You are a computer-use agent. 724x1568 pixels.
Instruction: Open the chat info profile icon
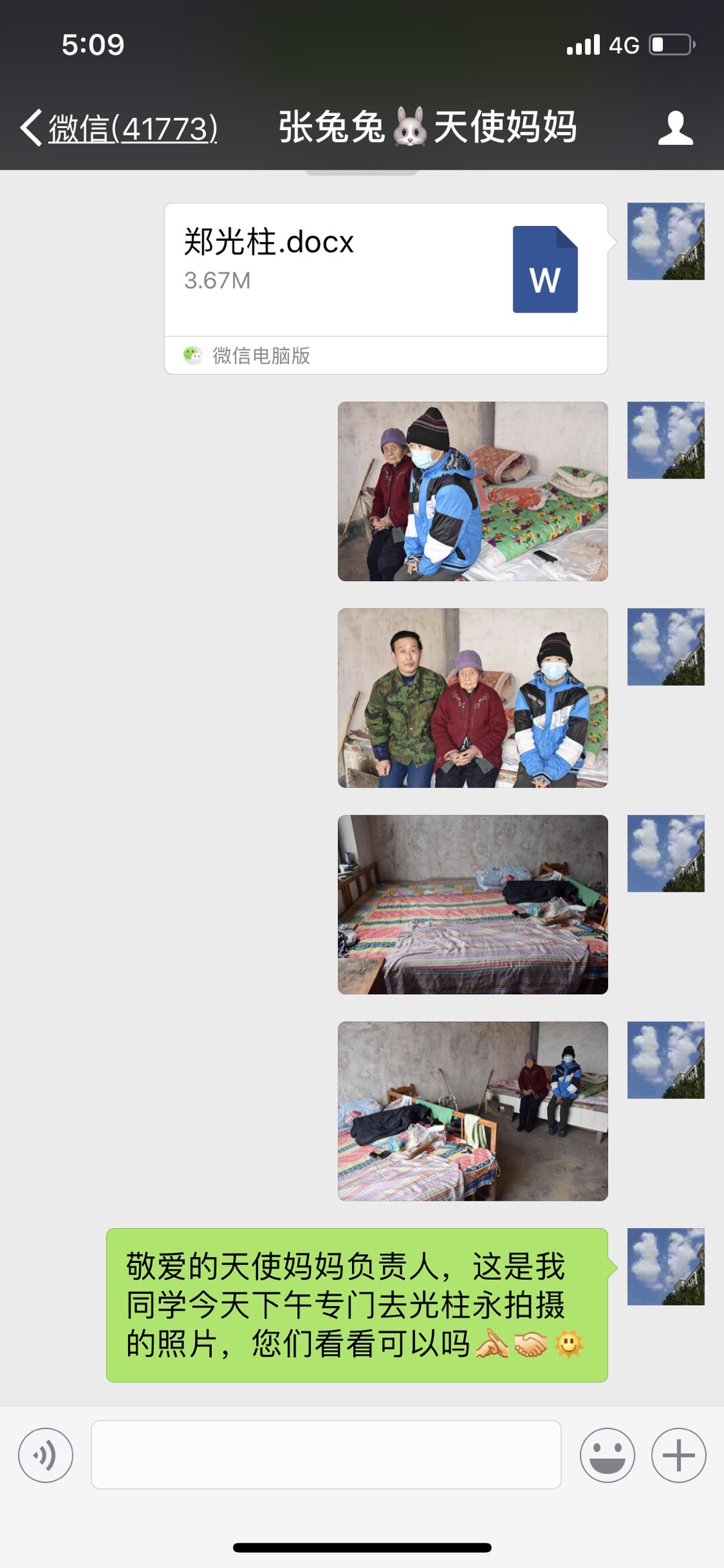click(x=675, y=128)
